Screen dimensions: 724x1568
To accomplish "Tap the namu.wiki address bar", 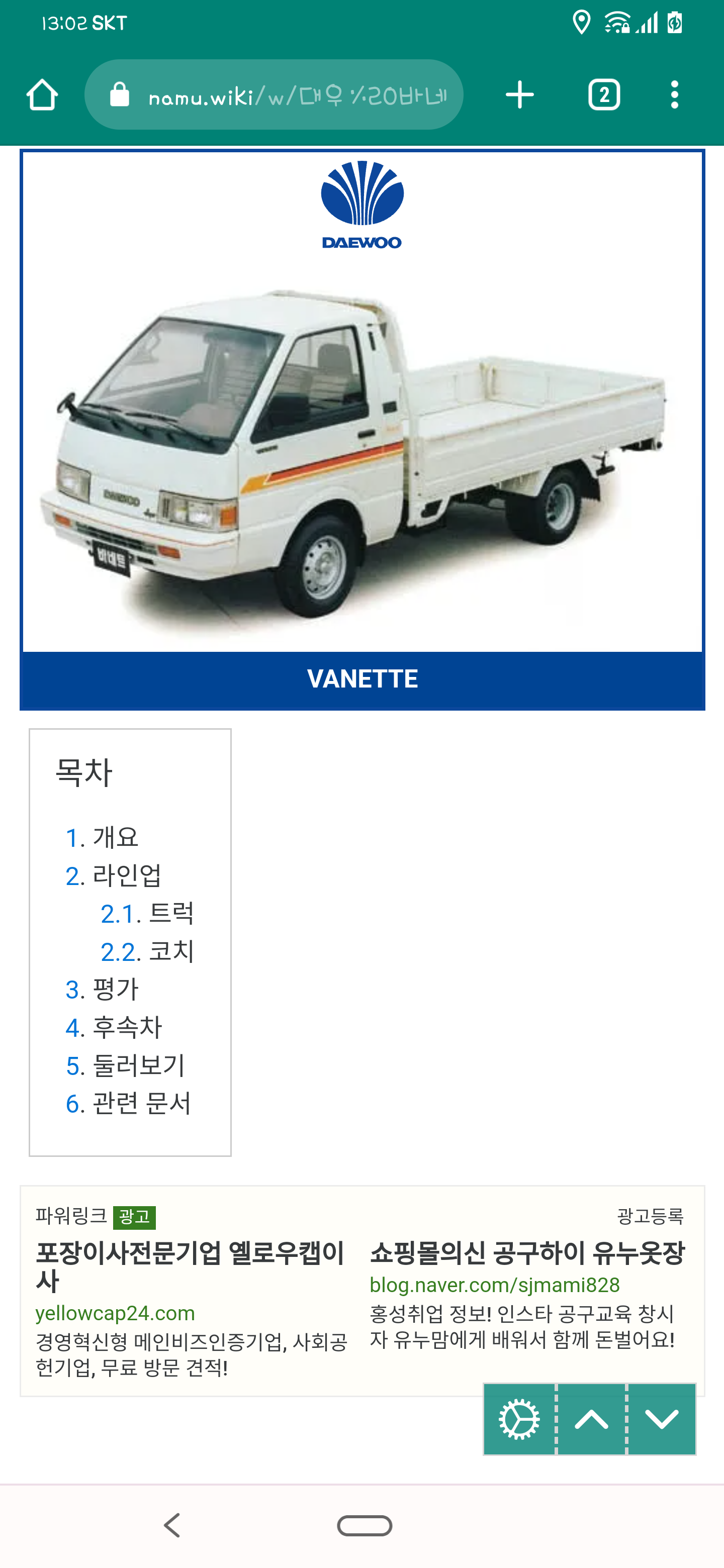I will click(274, 94).
